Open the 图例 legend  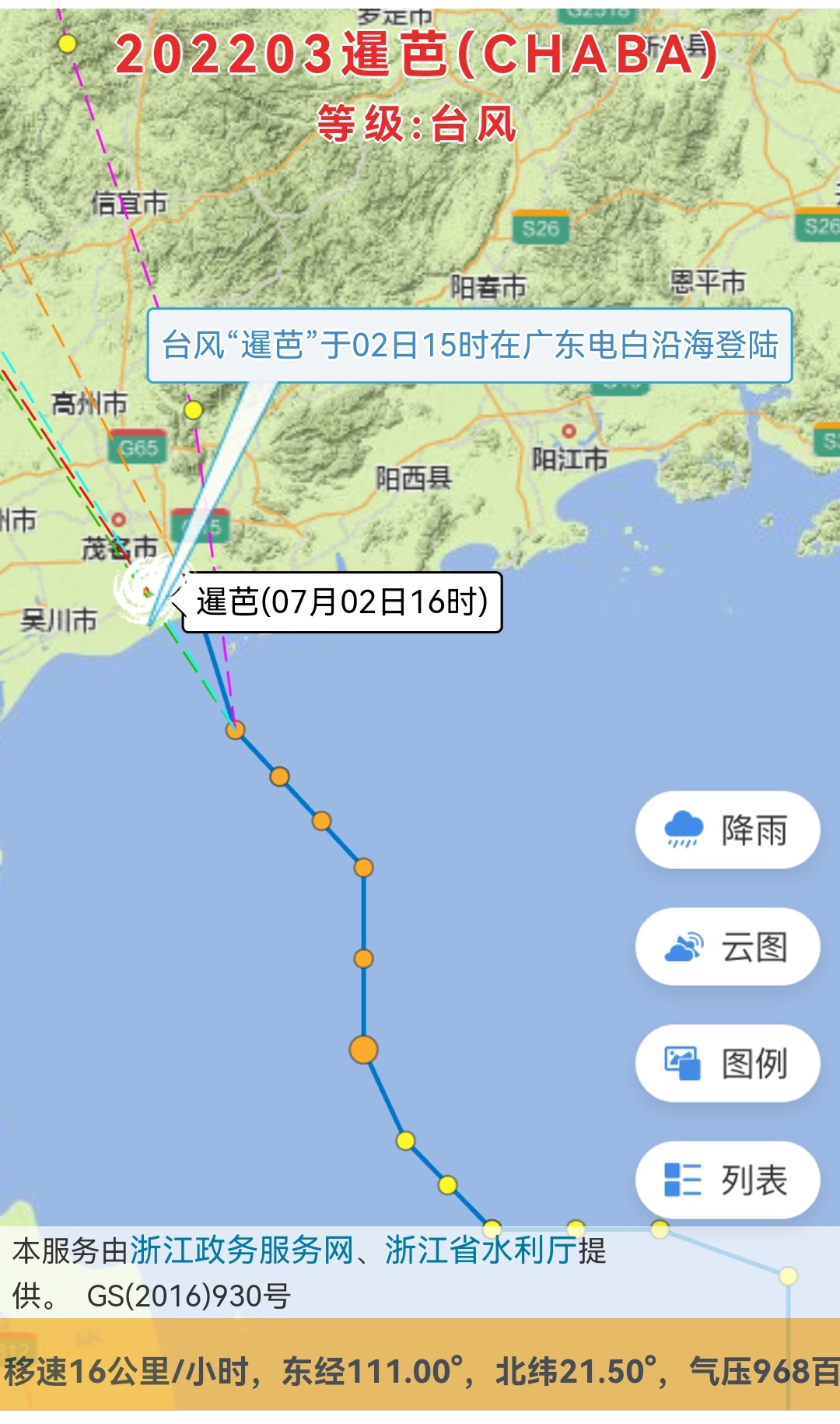[727, 1064]
